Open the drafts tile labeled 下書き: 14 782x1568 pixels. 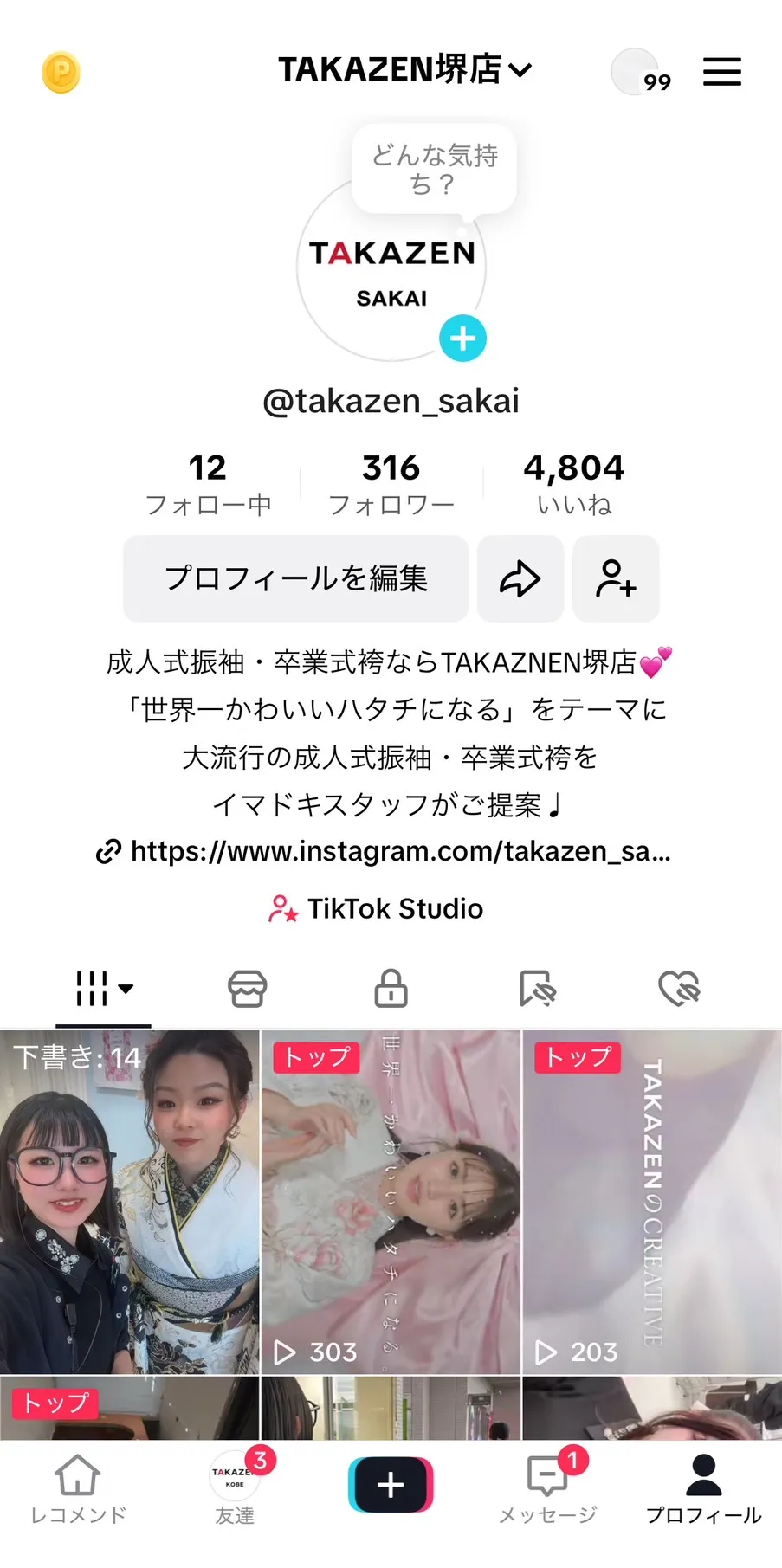point(130,1202)
